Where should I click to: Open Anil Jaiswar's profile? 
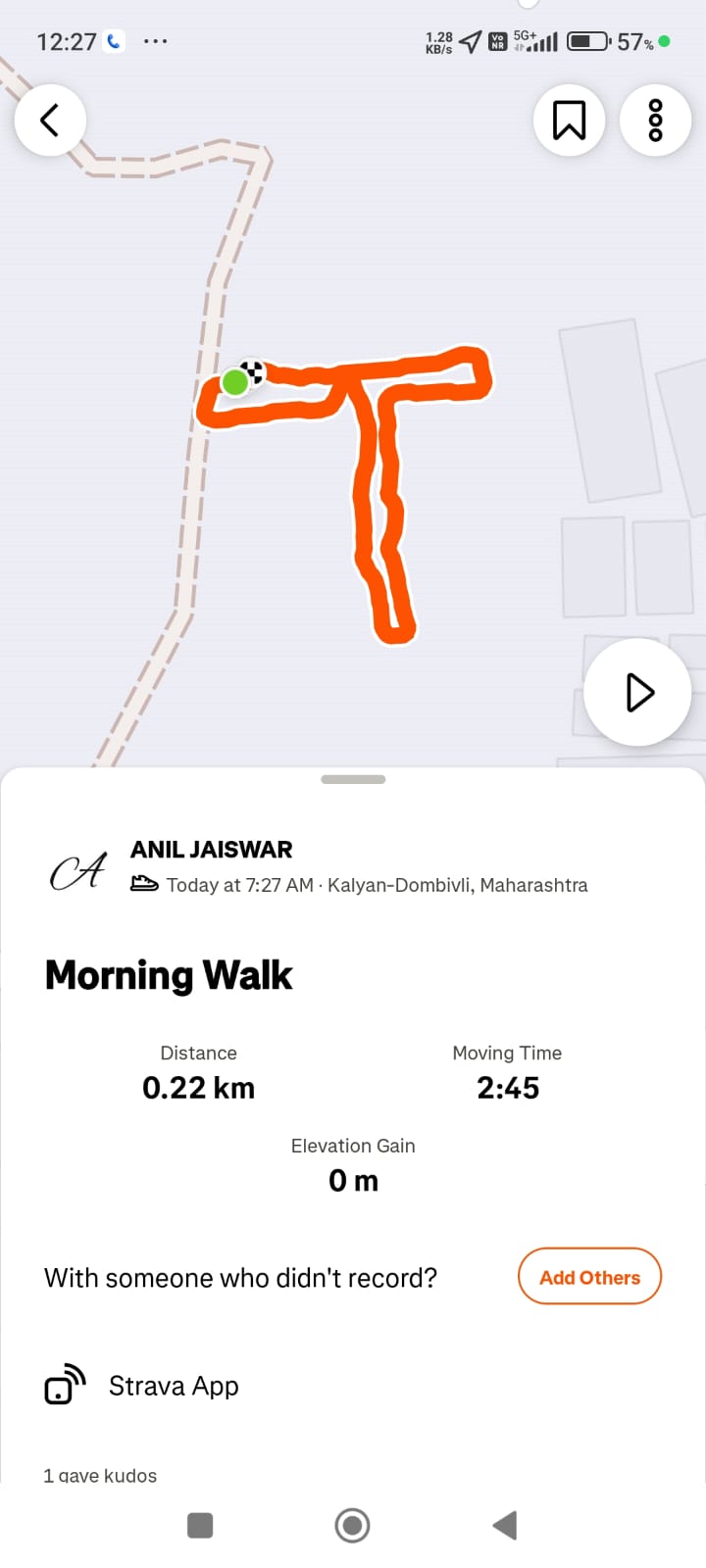tap(212, 850)
